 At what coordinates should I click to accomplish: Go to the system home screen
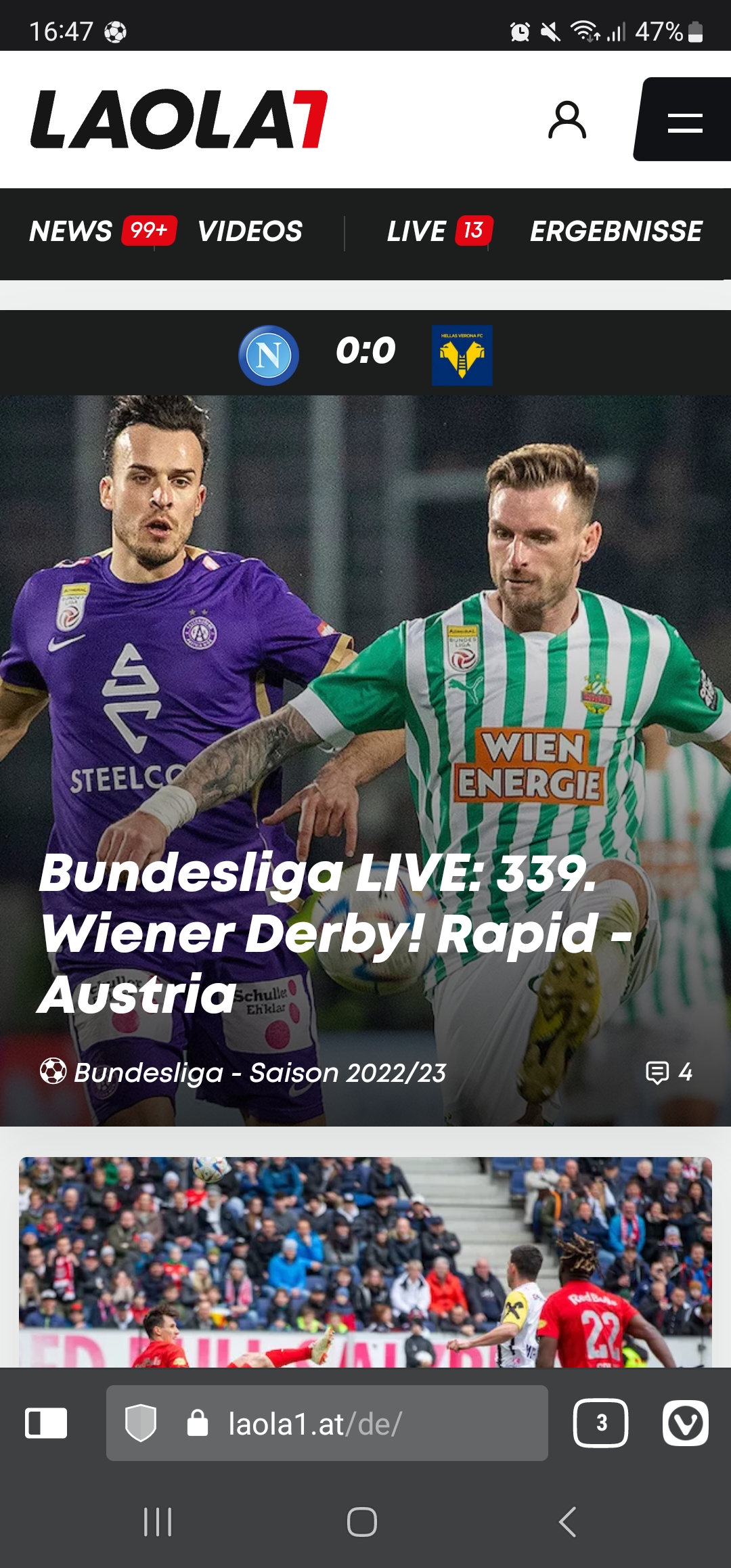click(362, 1522)
